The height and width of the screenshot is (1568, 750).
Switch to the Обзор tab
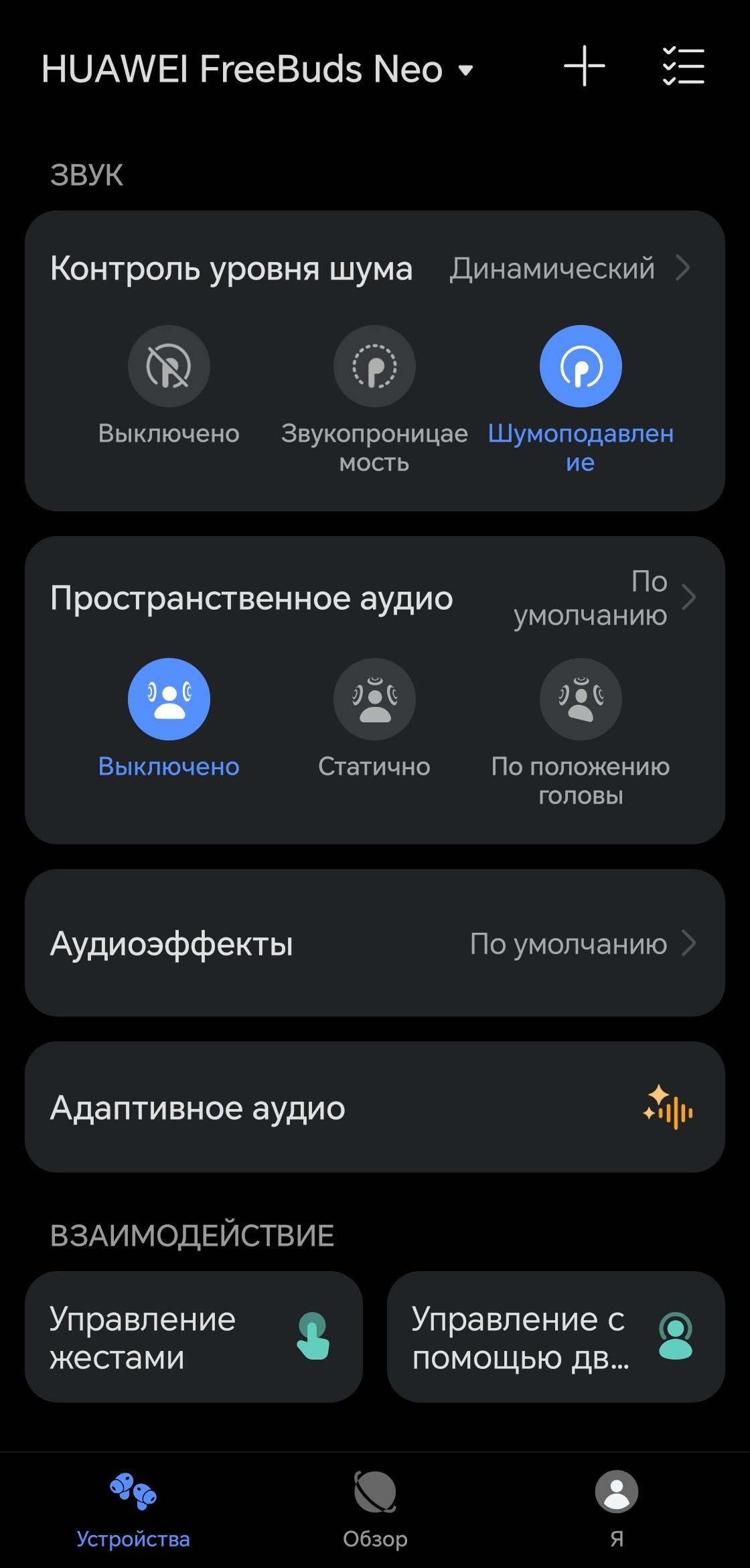[375, 1509]
